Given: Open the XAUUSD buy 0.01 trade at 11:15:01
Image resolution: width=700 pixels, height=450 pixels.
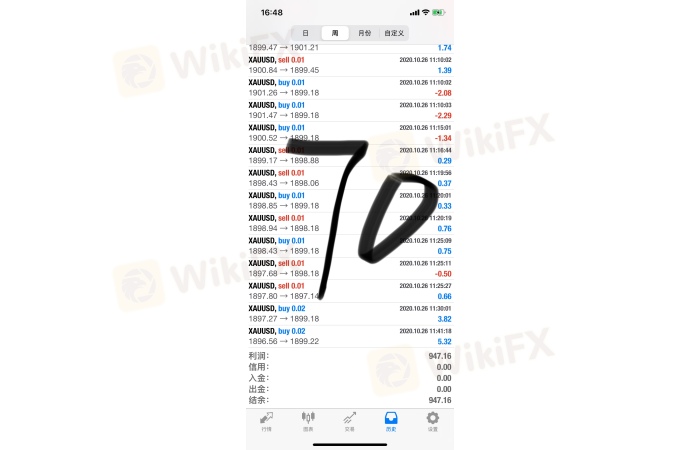Looking at the screenshot, I should click(350, 132).
